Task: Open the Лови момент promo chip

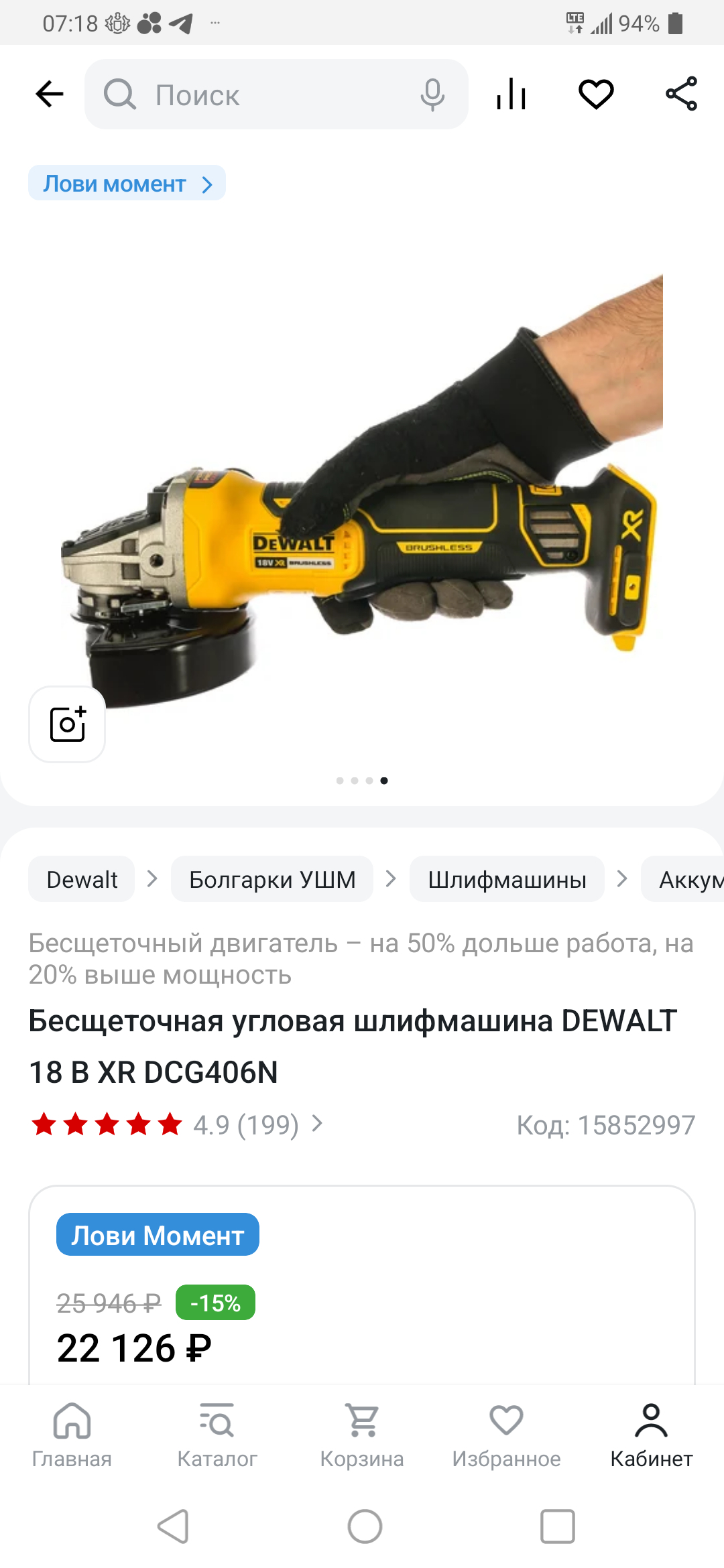Action: pos(127,183)
